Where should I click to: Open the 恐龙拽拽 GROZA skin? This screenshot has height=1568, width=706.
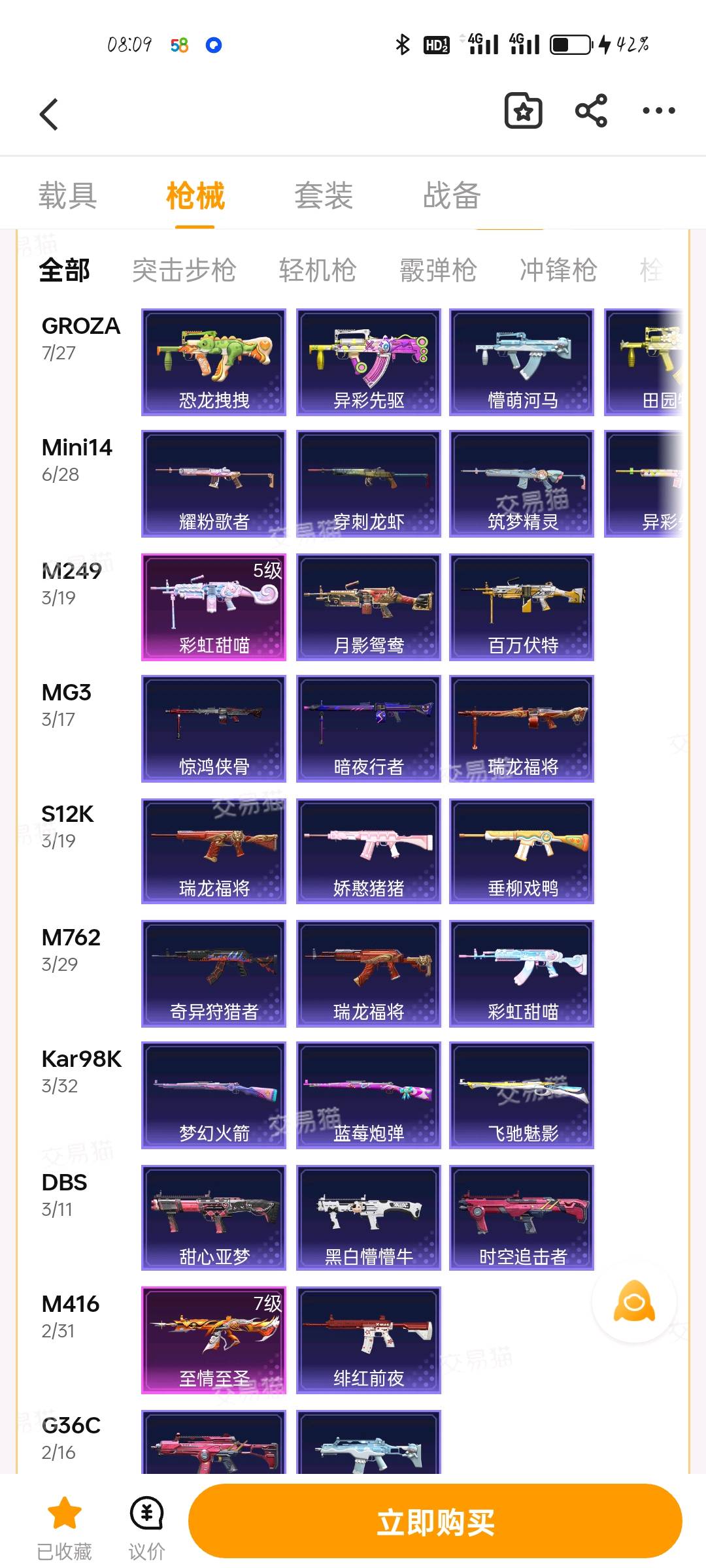[214, 362]
